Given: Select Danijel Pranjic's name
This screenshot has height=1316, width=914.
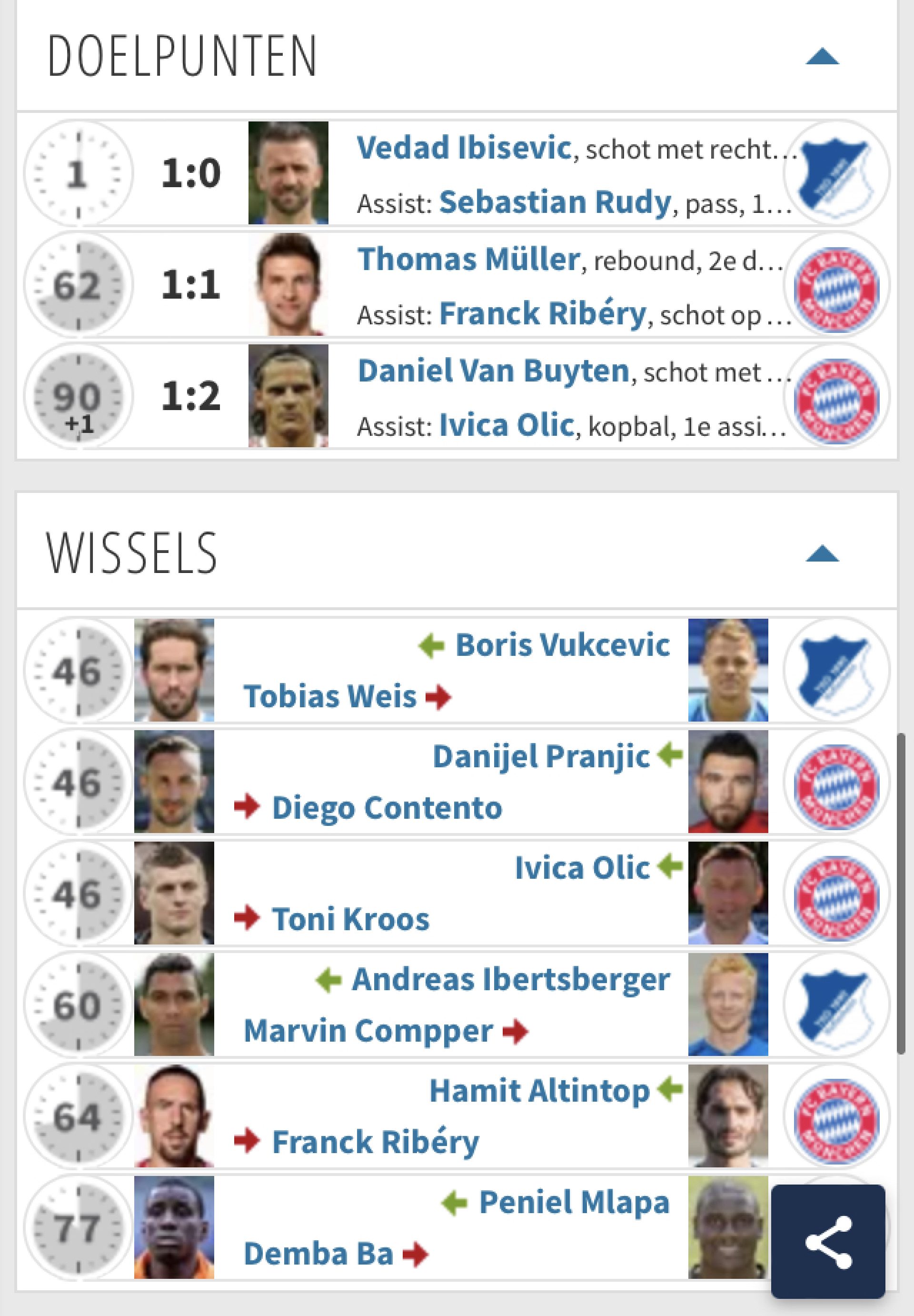Looking at the screenshot, I should (x=541, y=756).
